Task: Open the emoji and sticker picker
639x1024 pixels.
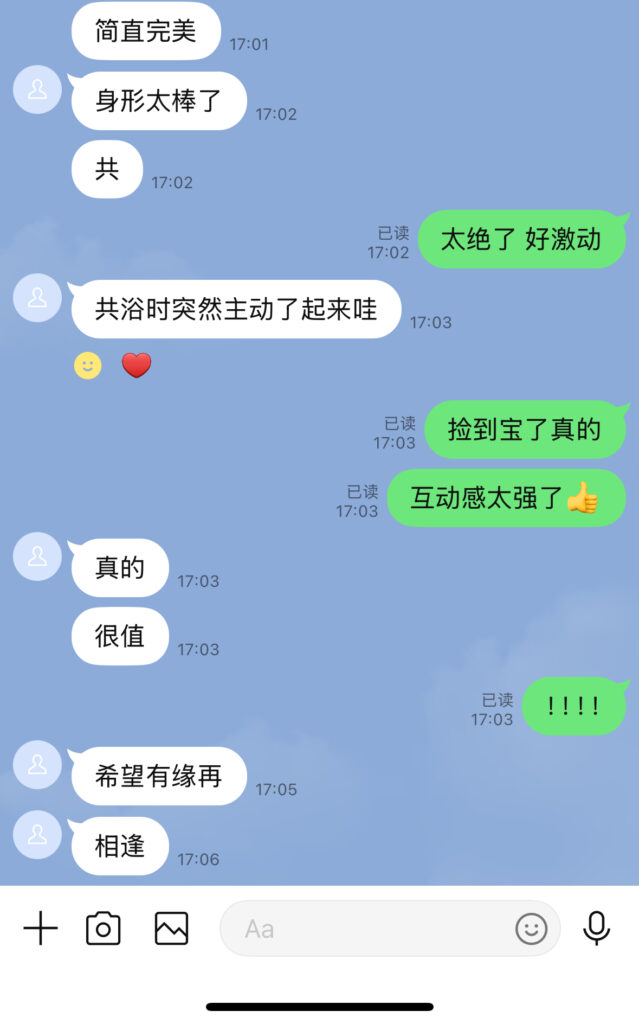Action: pos(531,929)
